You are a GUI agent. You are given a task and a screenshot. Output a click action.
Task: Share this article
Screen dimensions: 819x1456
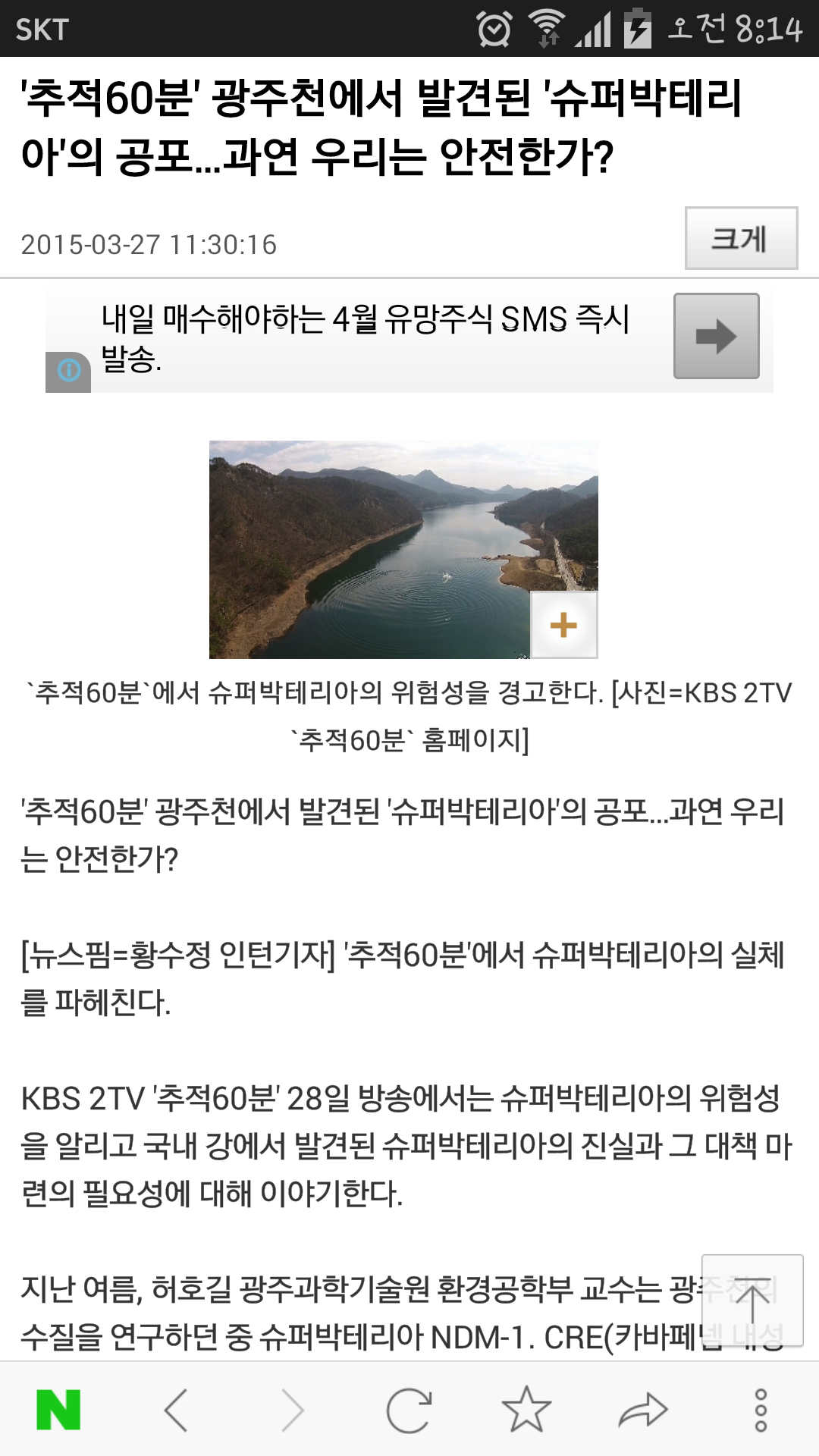click(x=643, y=1410)
